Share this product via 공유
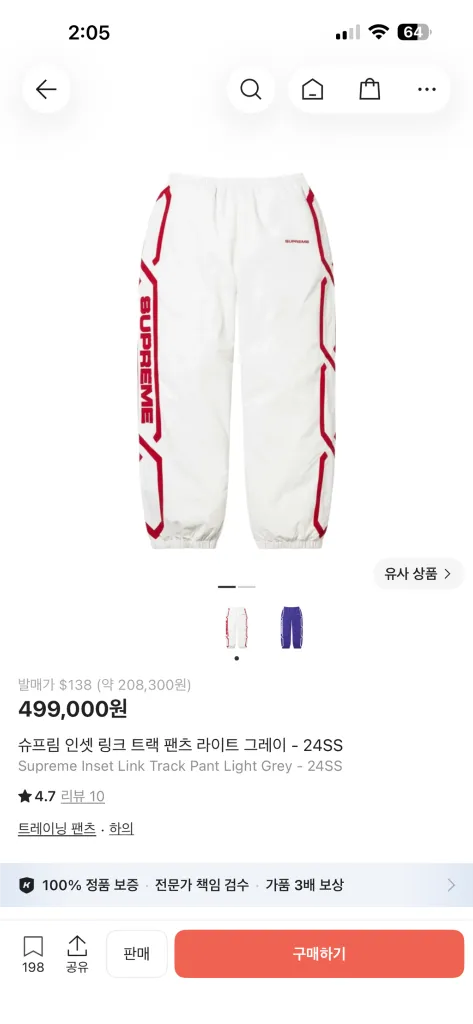Image resolution: width=473 pixels, height=1024 pixels. 77,955
